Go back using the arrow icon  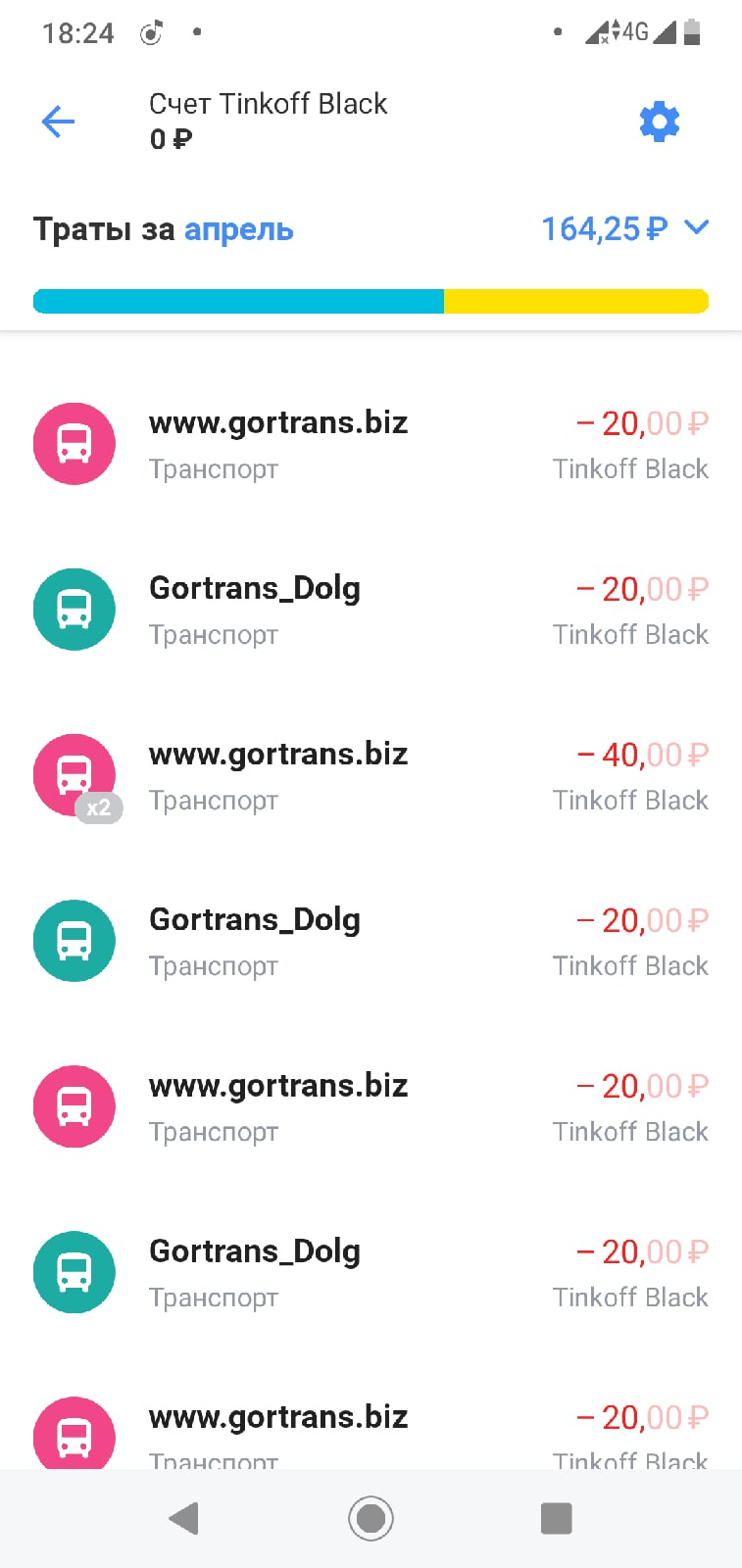pyautogui.click(x=59, y=122)
